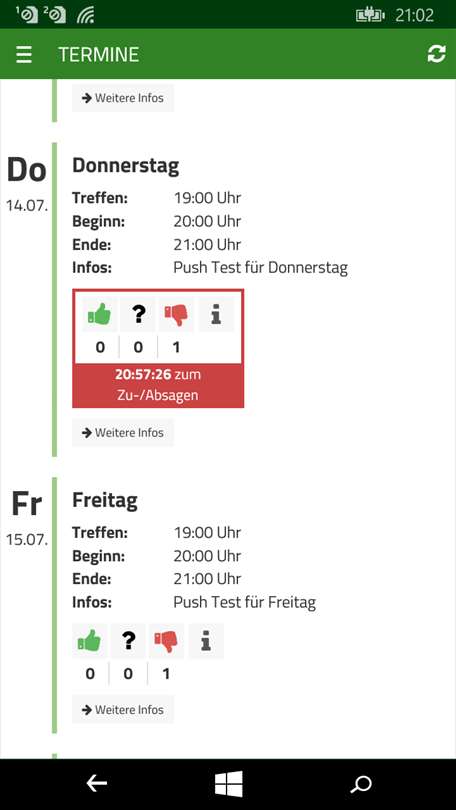
Task: Mark Donnerstag as maybe with question mark
Action: point(138,314)
